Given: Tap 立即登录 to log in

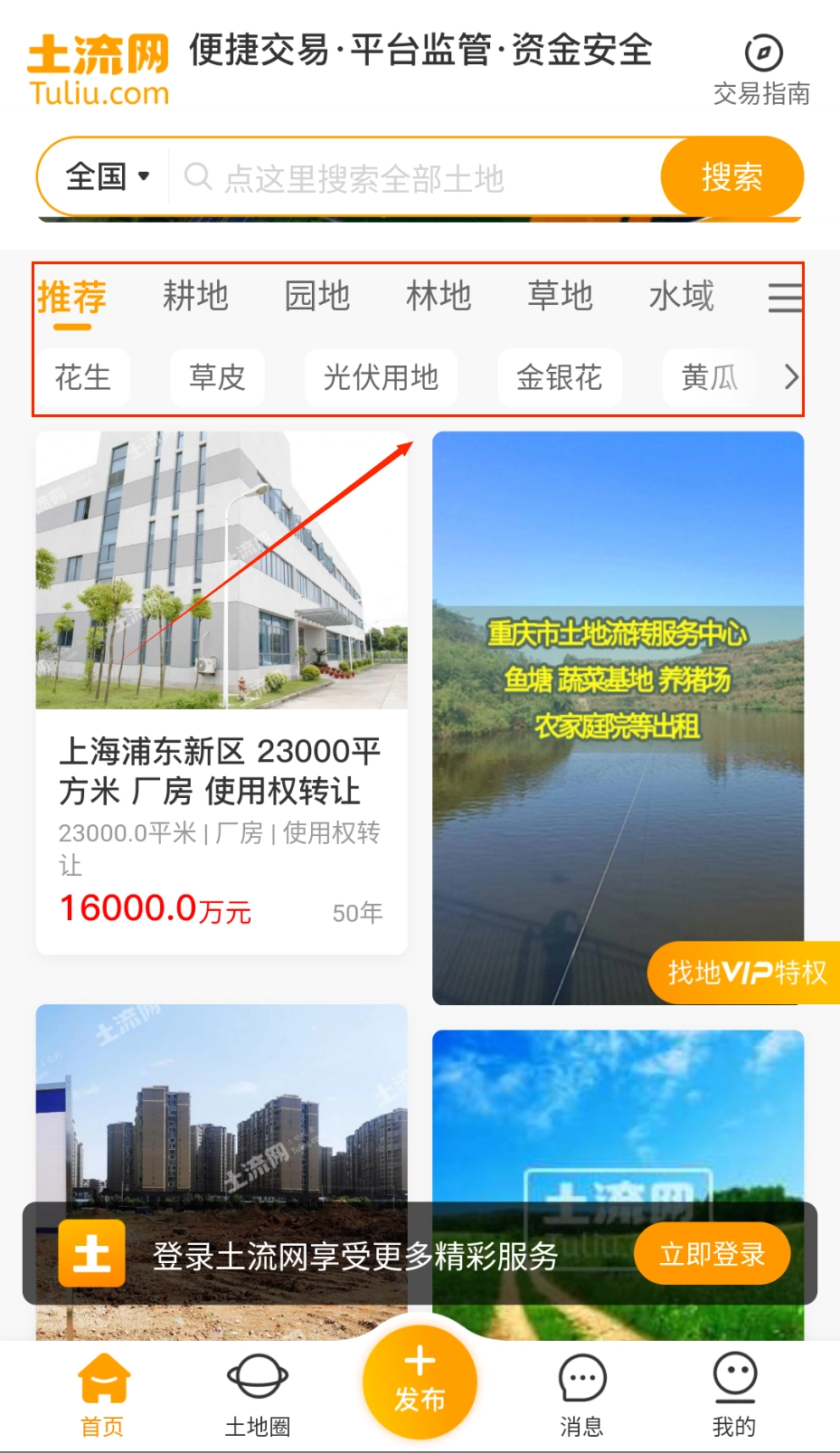Looking at the screenshot, I should (x=712, y=1254).
